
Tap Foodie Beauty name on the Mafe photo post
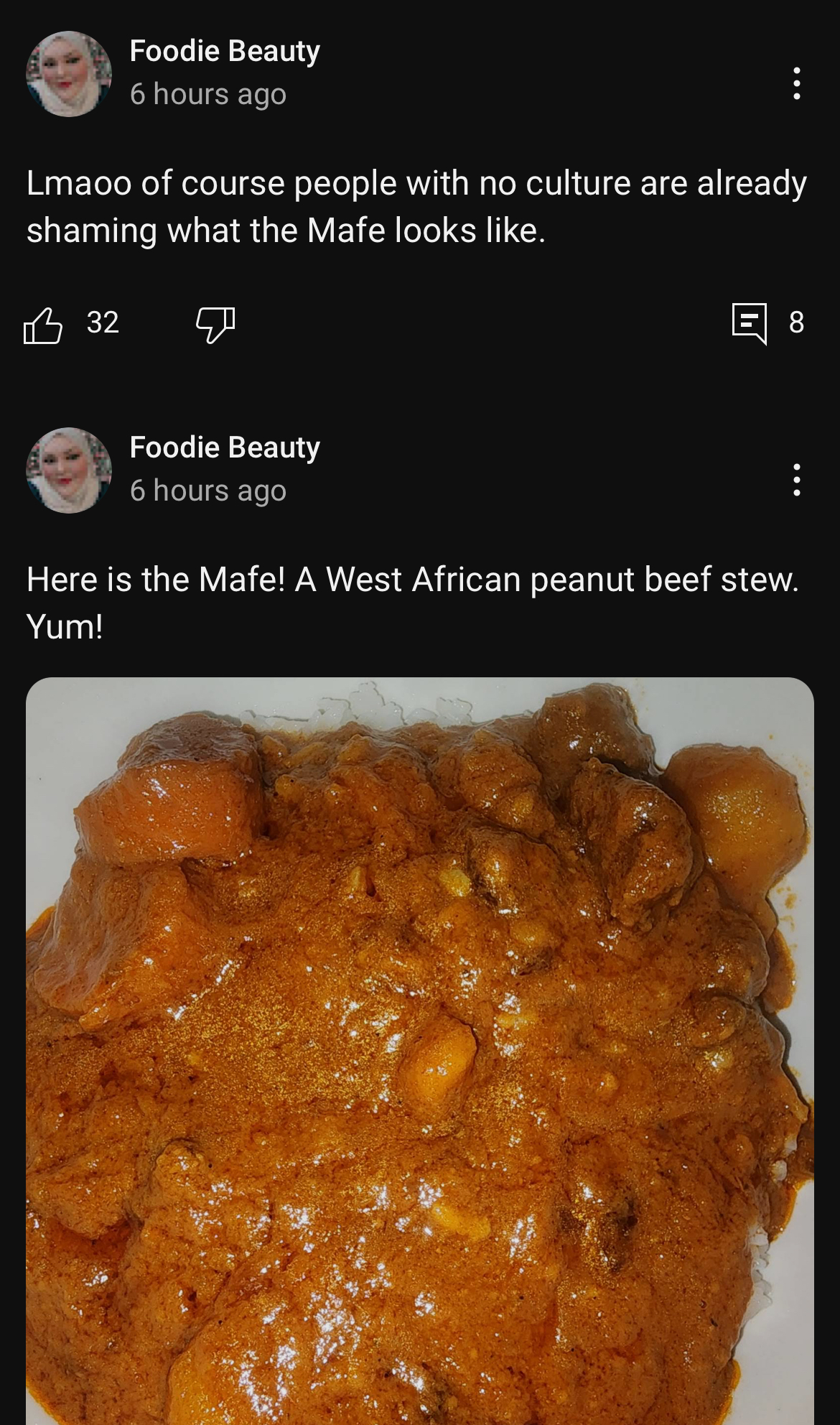[x=225, y=447]
